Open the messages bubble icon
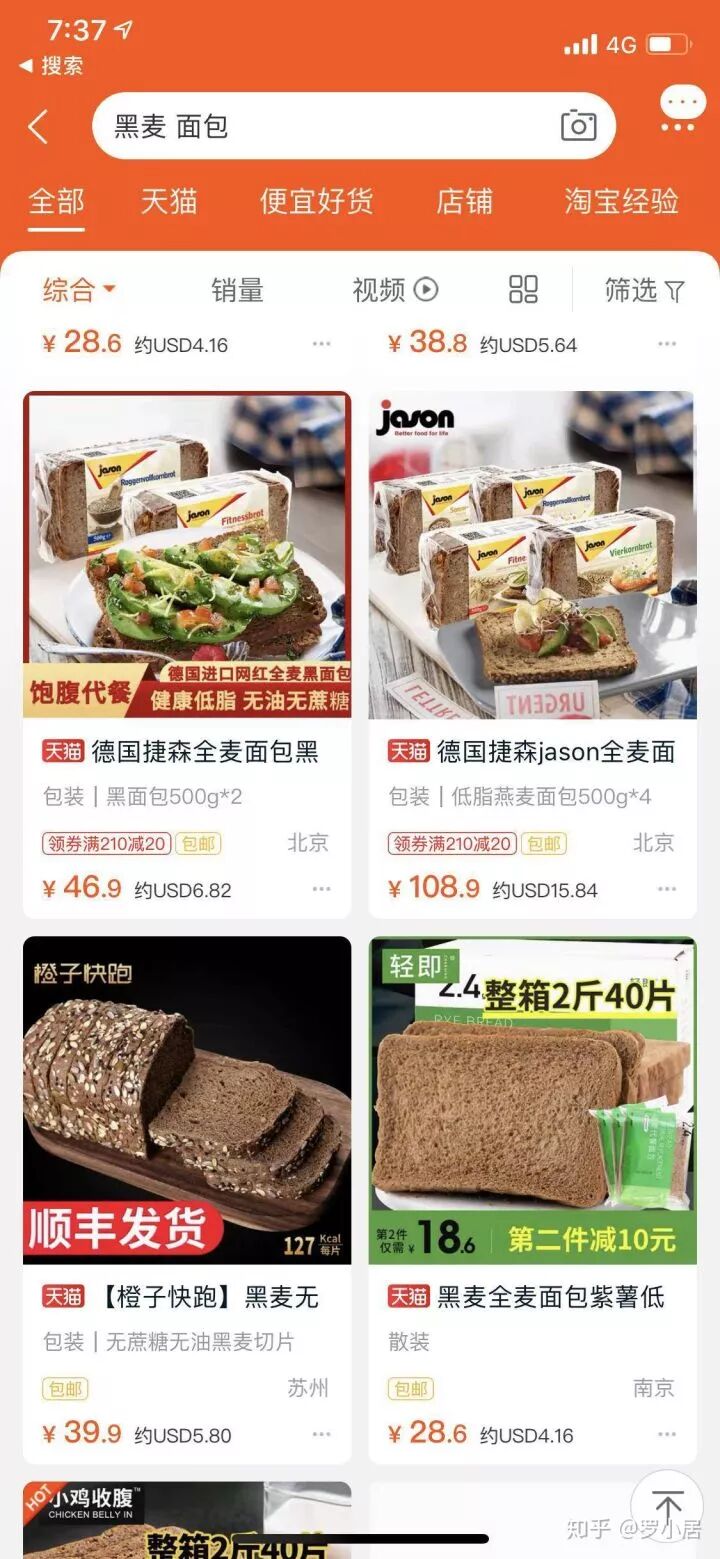The image size is (720, 1559). 683,109
